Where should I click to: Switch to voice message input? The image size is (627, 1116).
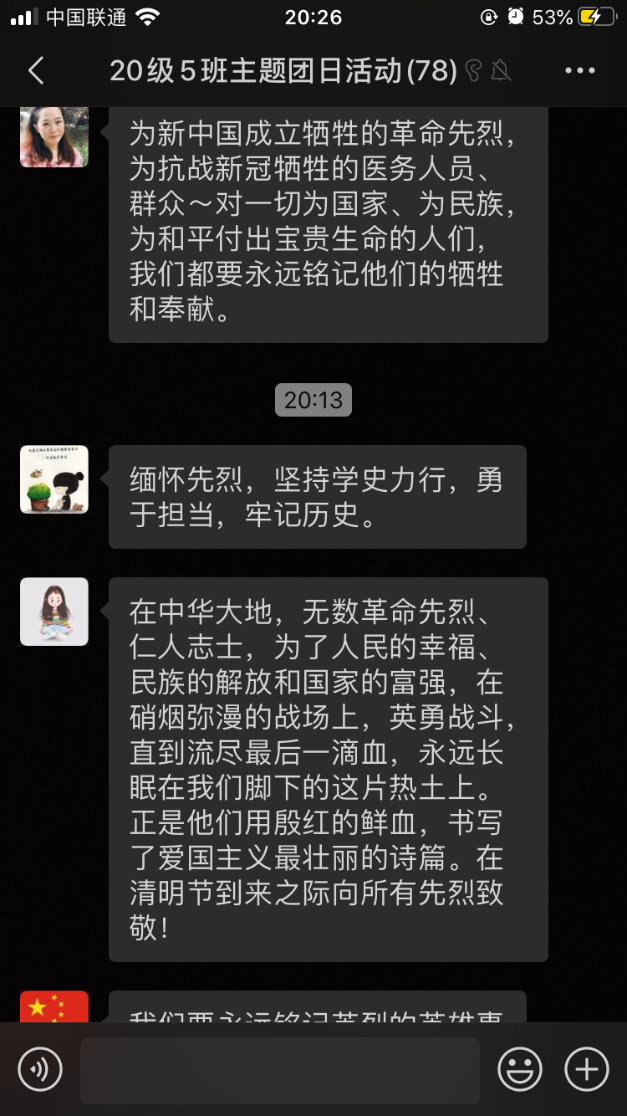(x=40, y=1070)
